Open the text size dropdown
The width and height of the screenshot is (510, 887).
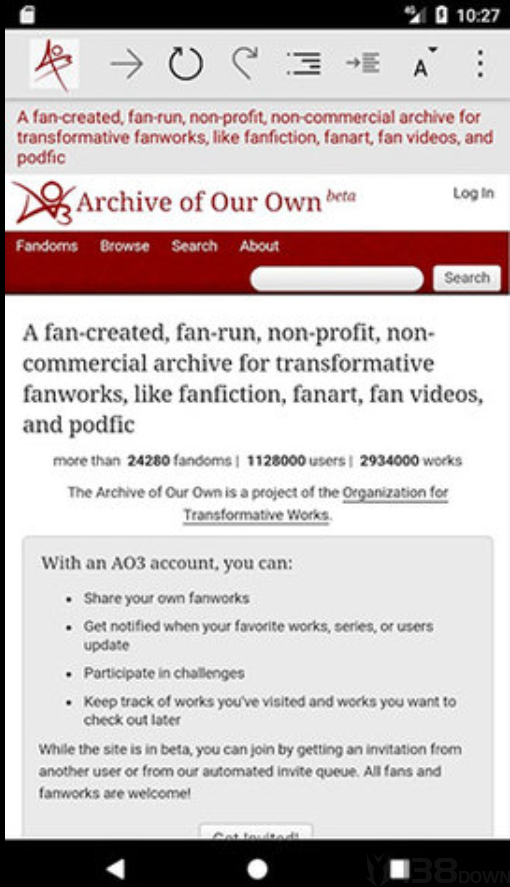[x=423, y=63]
